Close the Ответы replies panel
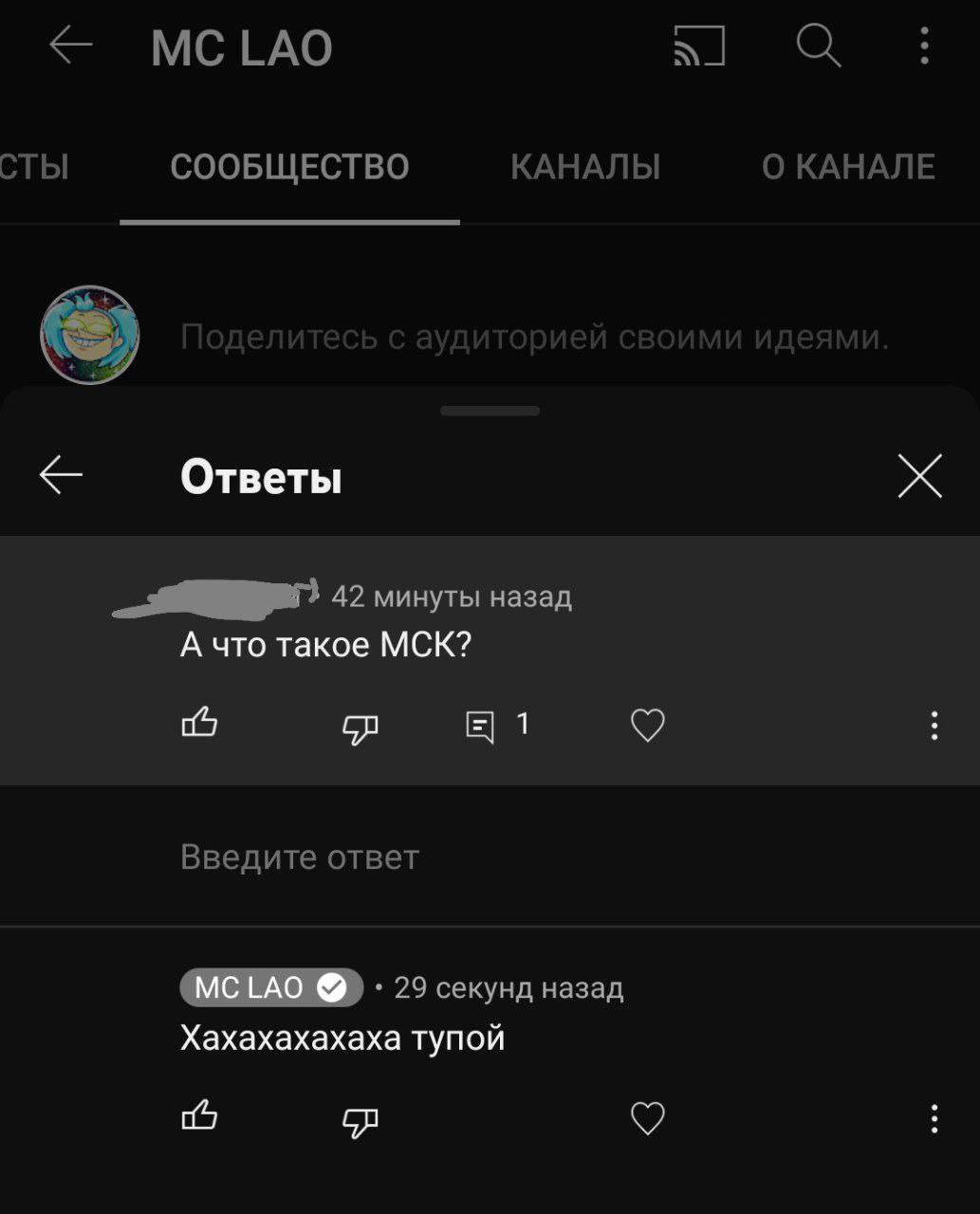The height and width of the screenshot is (1214, 980). (920, 475)
